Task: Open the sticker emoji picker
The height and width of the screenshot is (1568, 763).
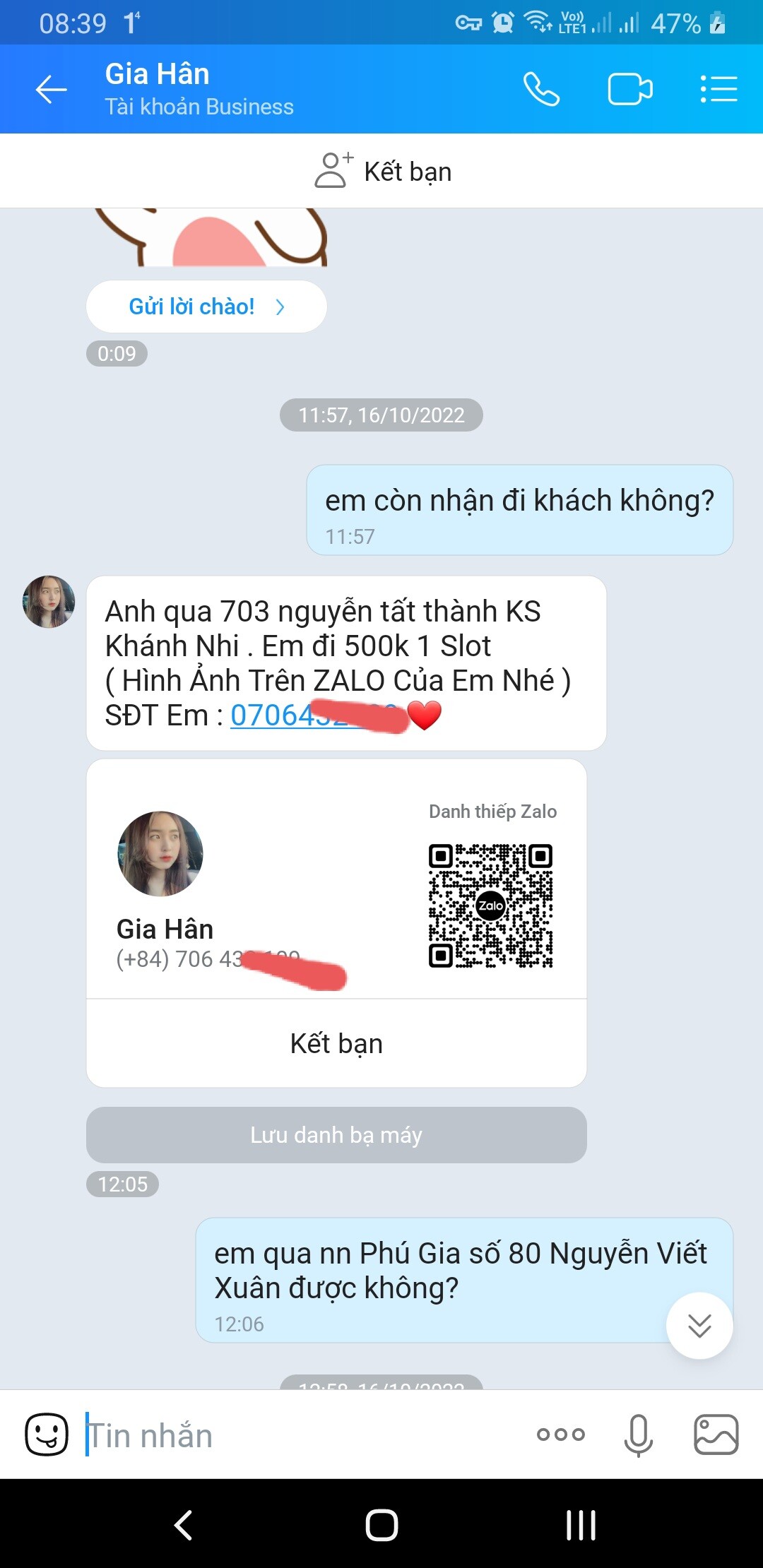Action: pos(47,1435)
